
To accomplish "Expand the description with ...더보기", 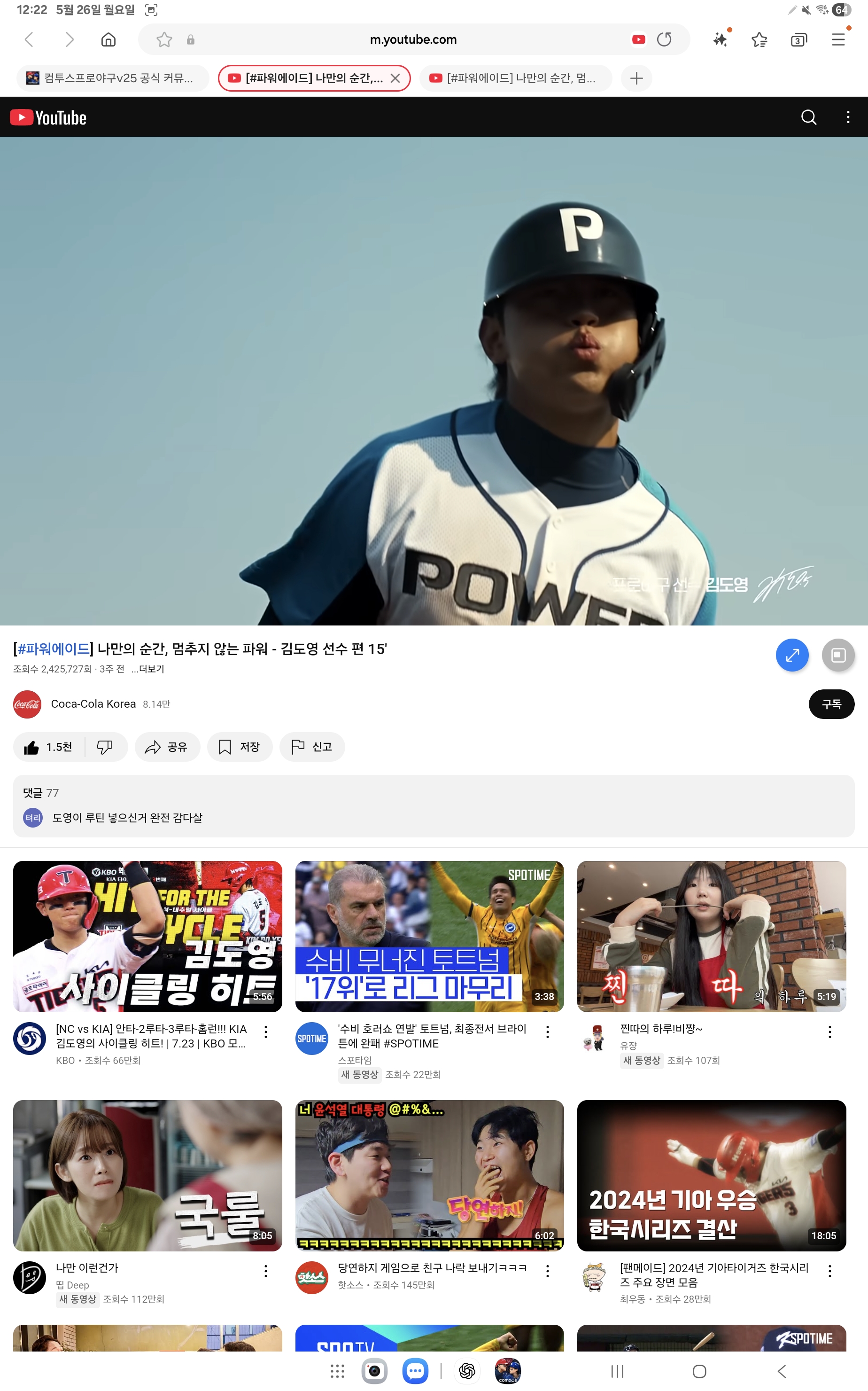I will [147, 669].
